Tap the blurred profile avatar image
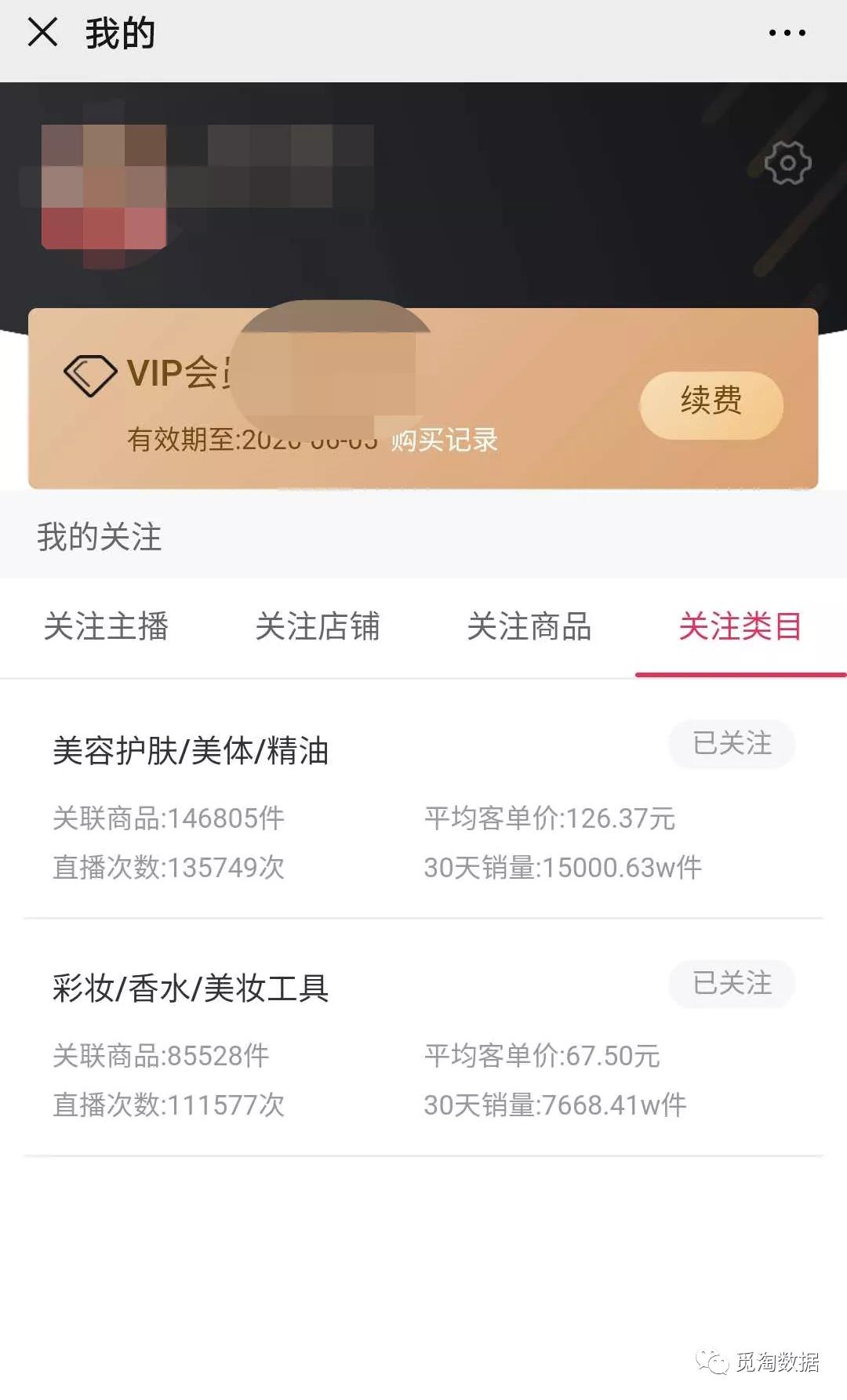The image size is (847, 1400). tap(106, 188)
